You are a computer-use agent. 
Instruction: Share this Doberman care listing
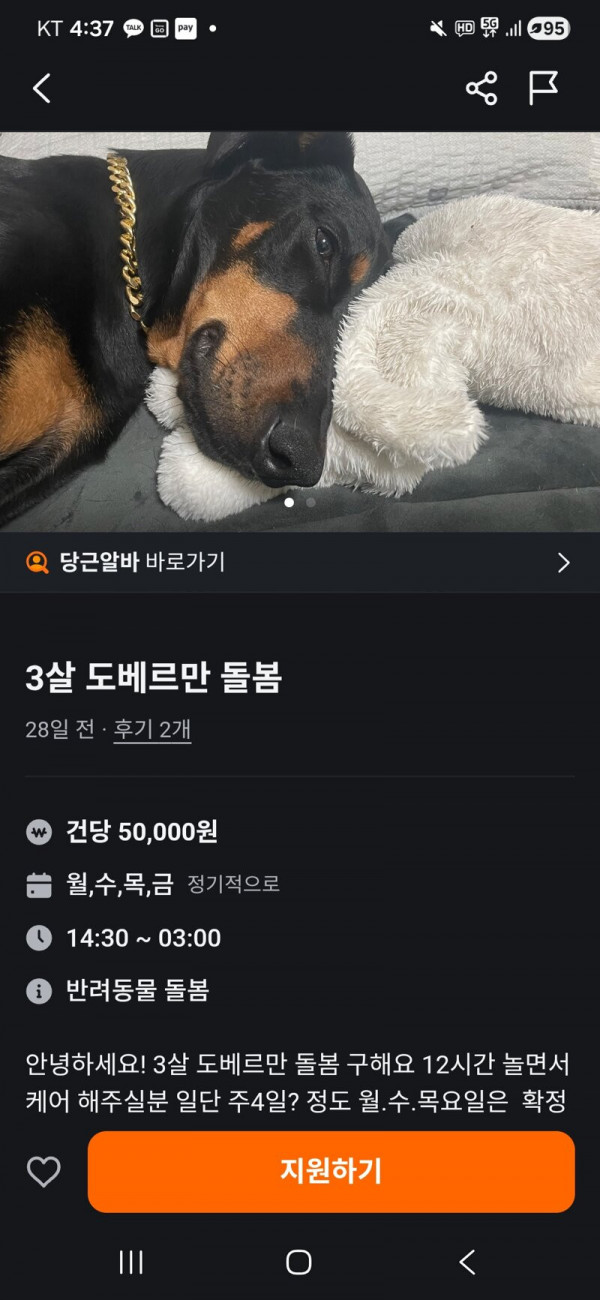pos(481,89)
